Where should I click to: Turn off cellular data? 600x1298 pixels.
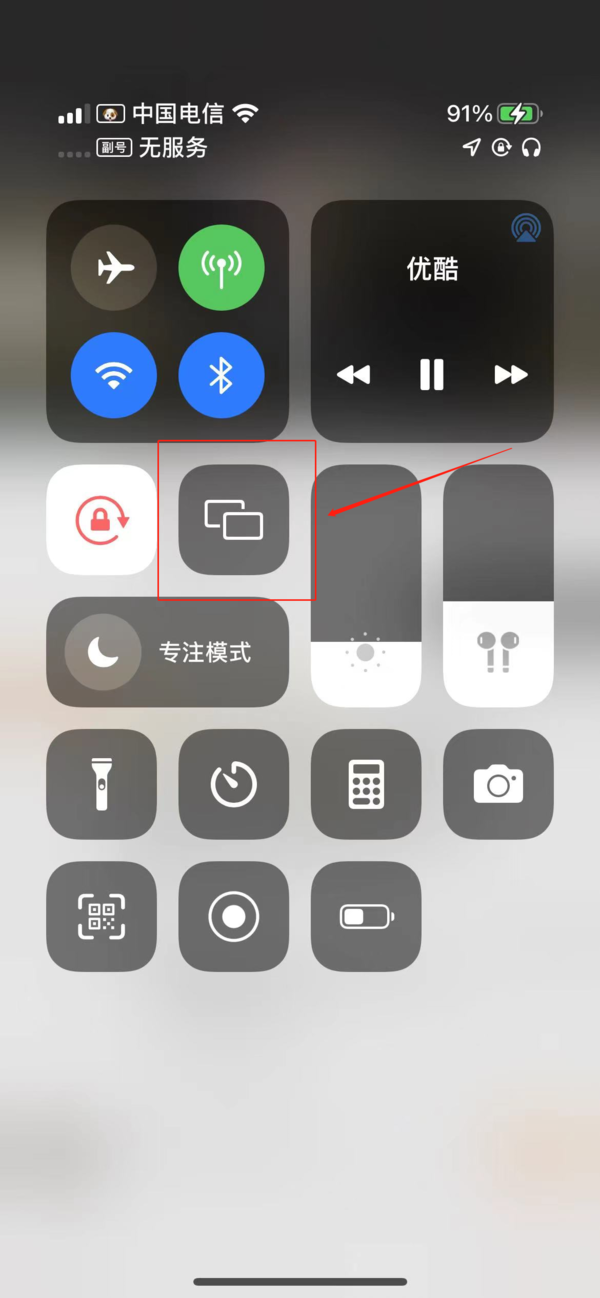pyautogui.click(x=221, y=267)
